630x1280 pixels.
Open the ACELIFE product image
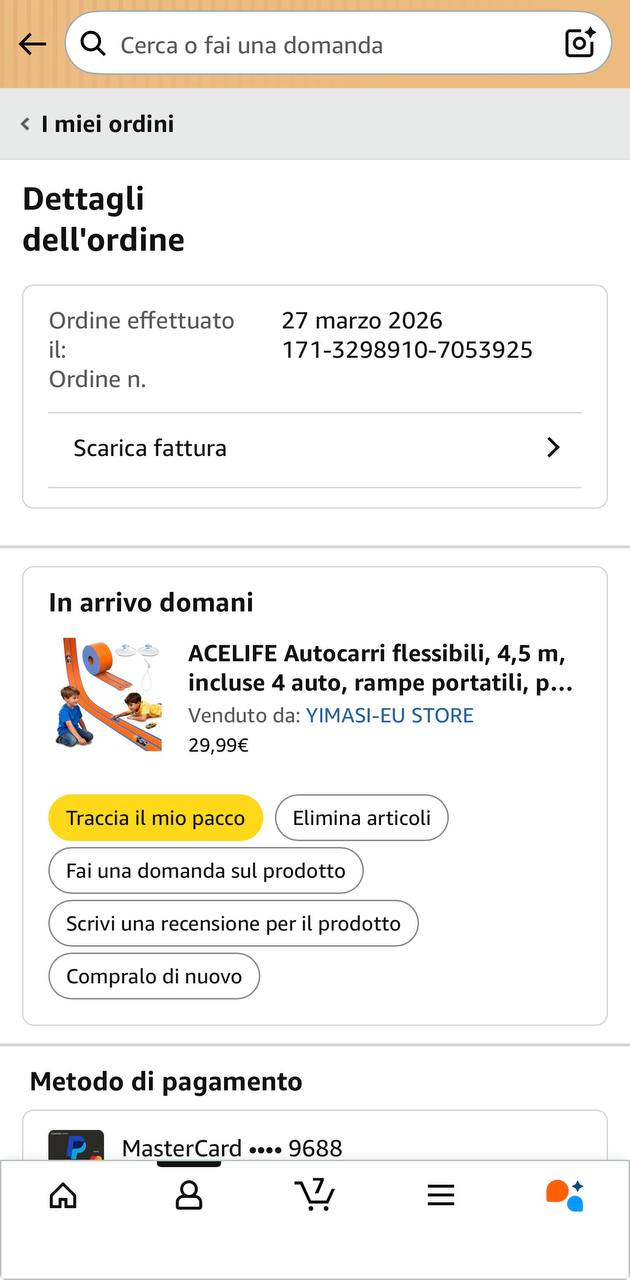[108, 693]
